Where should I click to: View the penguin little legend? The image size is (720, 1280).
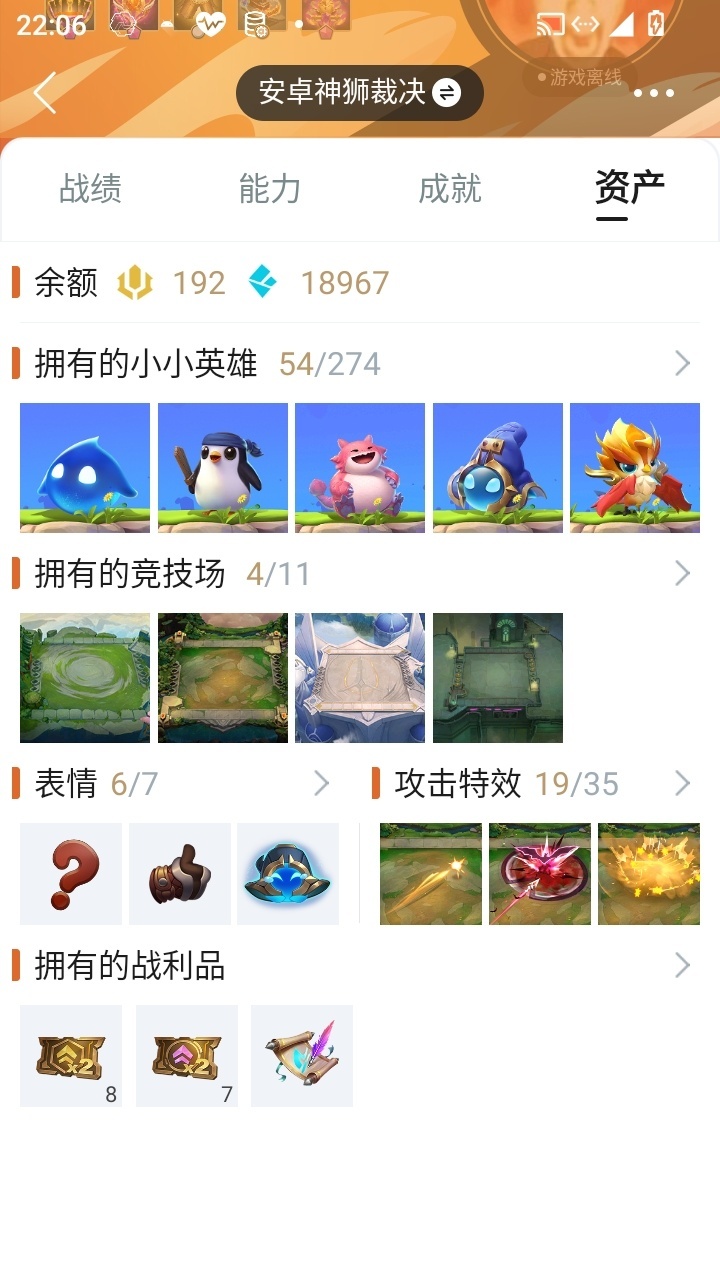[x=223, y=467]
